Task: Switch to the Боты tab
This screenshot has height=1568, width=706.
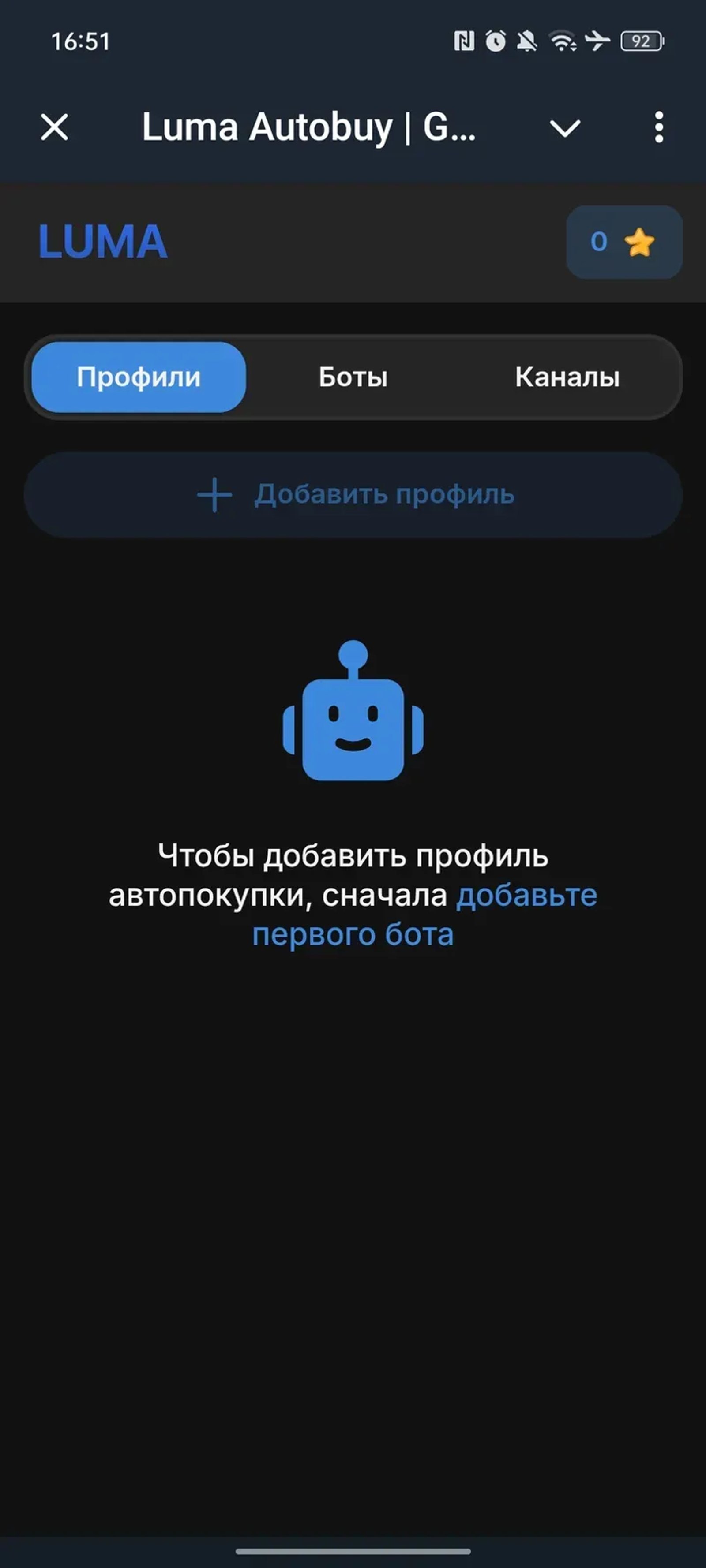Action: [x=353, y=377]
